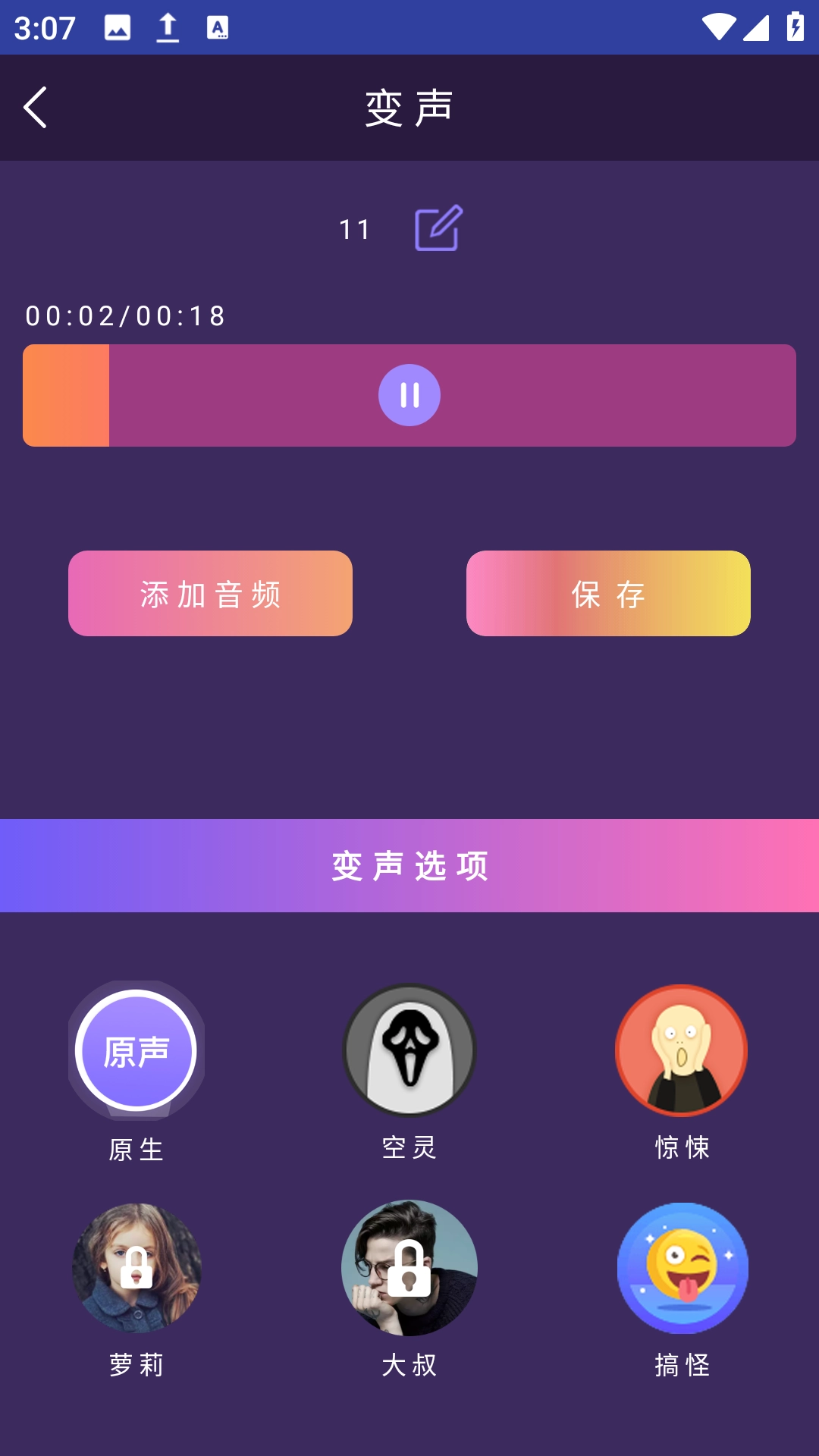The width and height of the screenshot is (819, 1456).
Task: Edit the recording name 11
Action: pyautogui.click(x=438, y=228)
